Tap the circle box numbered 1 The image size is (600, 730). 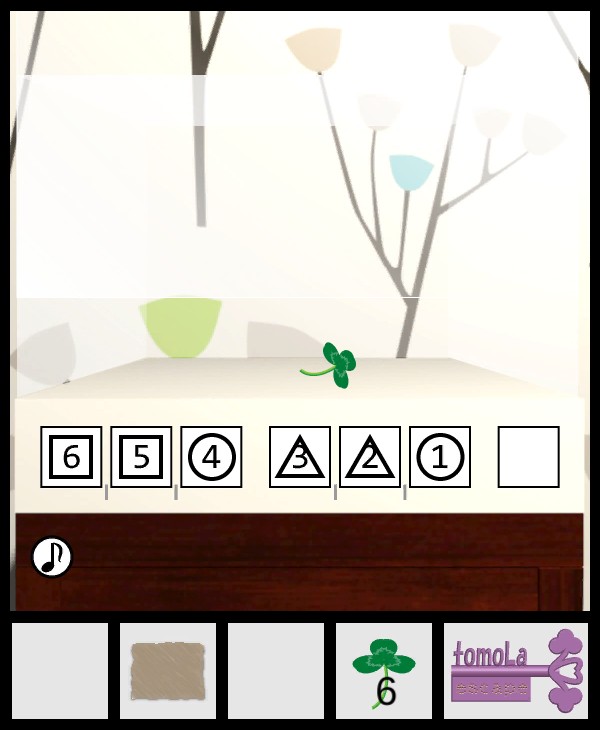pos(440,457)
